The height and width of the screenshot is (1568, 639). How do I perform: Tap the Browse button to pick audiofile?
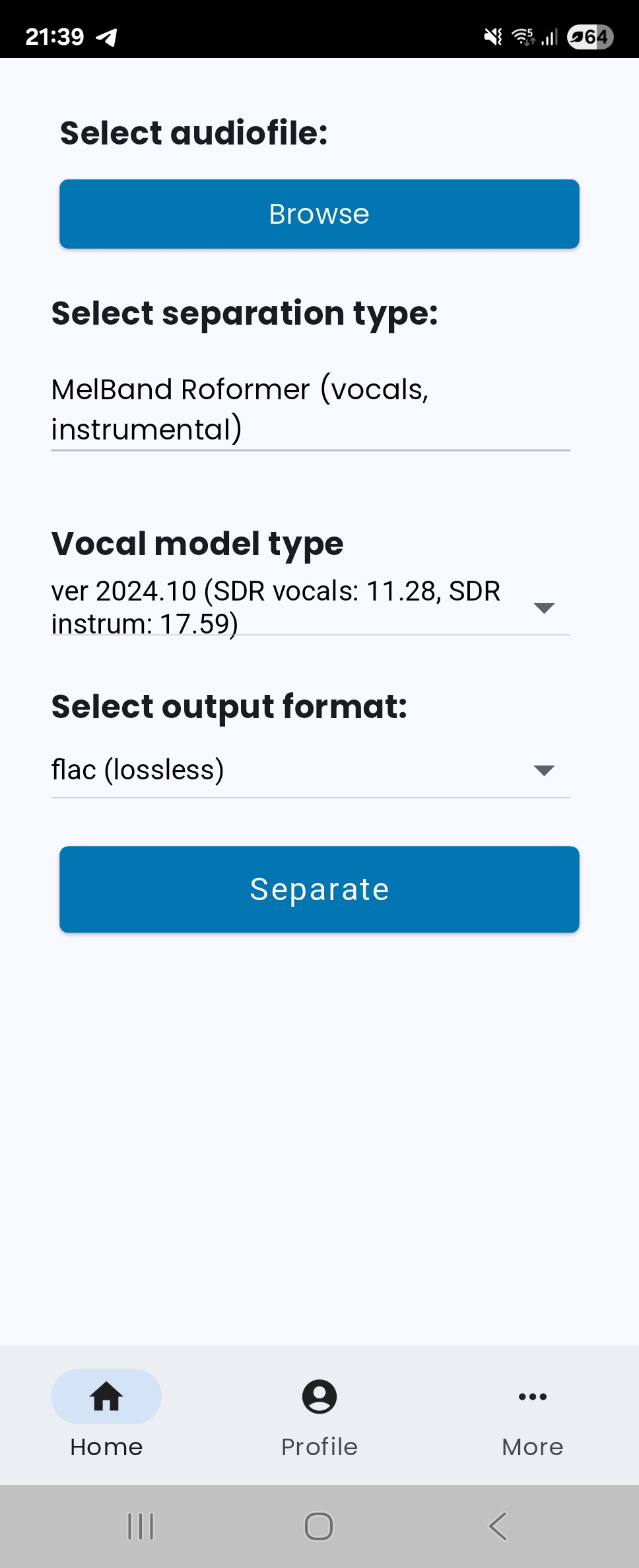(x=319, y=214)
